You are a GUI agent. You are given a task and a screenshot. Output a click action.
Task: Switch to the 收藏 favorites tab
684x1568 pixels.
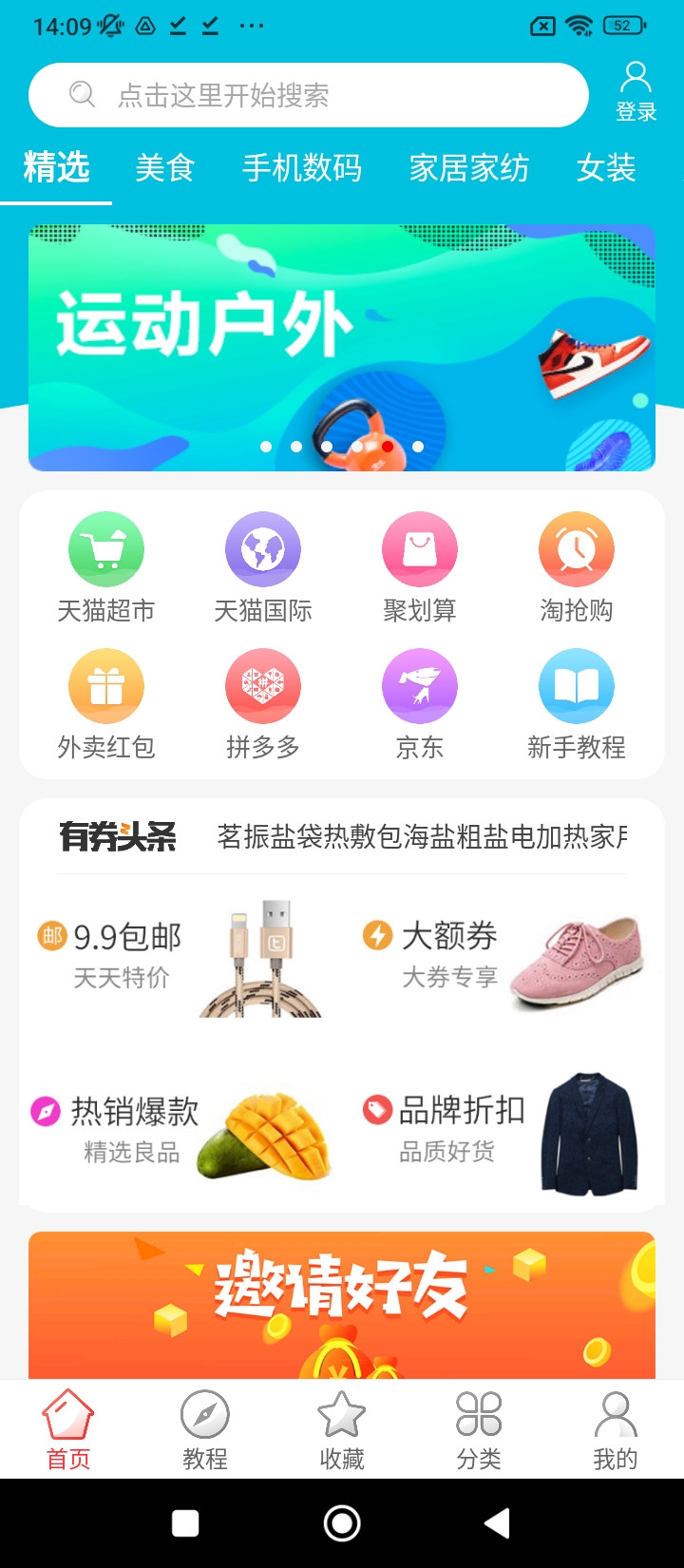coord(342,1430)
